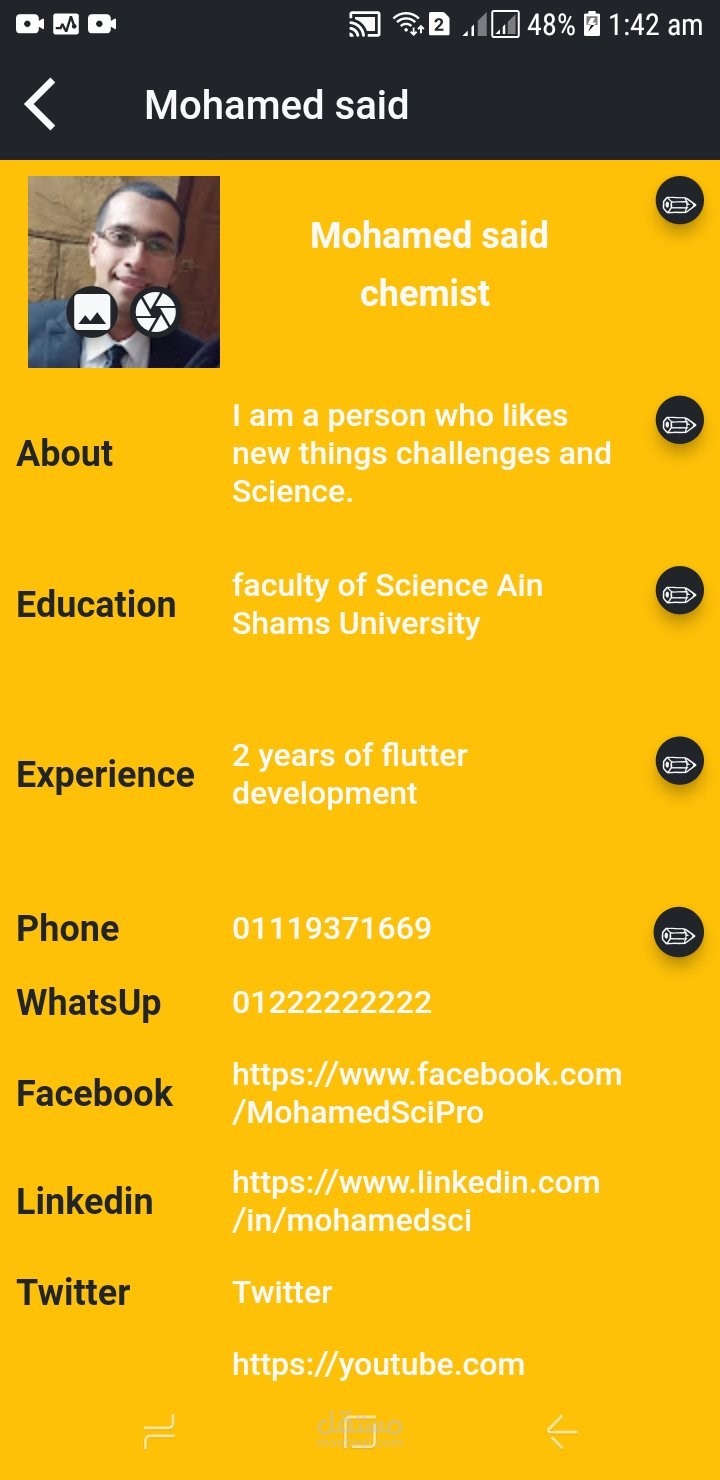Screen dimensions: 720x1480
Task: Take a new profile photo with camera
Action: 155,313
